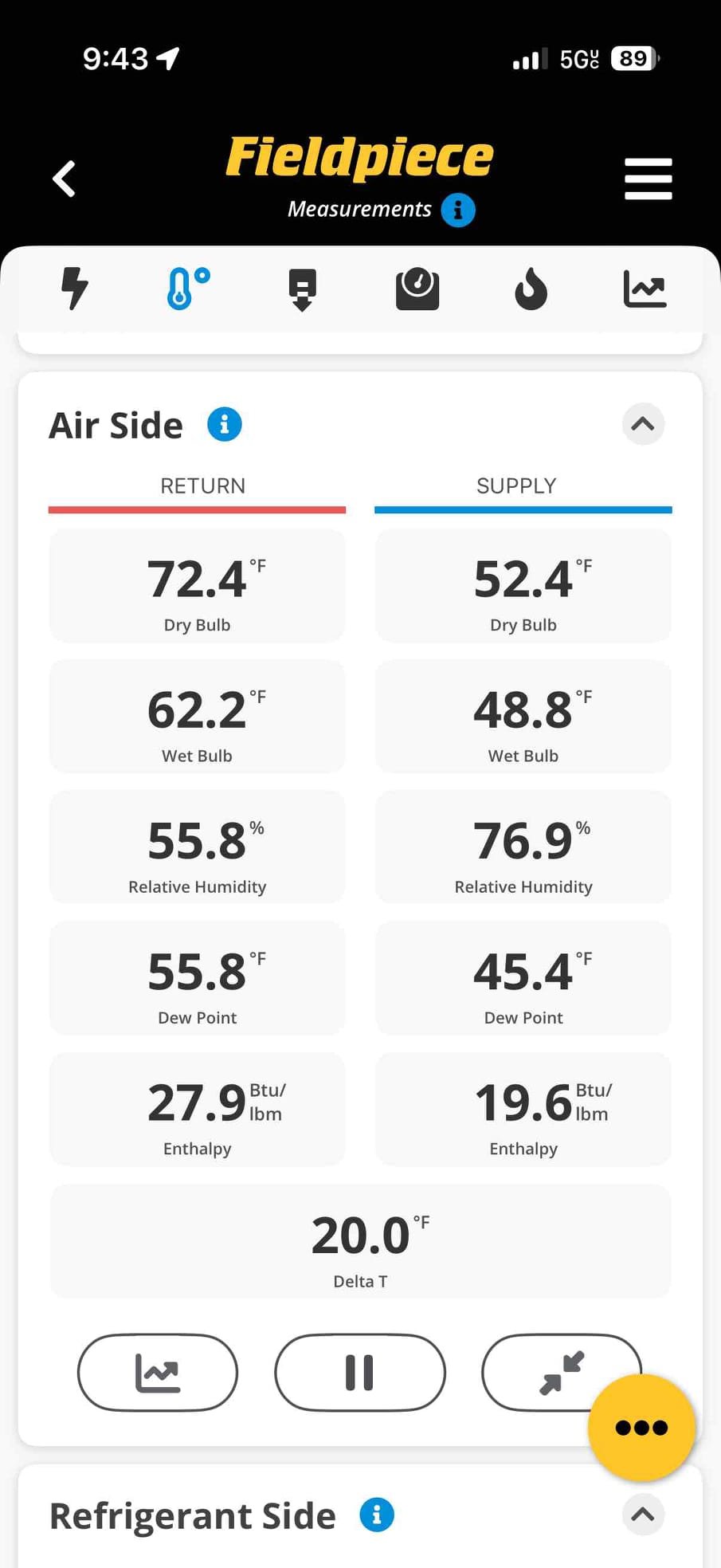The width and height of the screenshot is (721, 1568).
Task: Select the trends graph icon in top toolbar
Action: (x=646, y=289)
